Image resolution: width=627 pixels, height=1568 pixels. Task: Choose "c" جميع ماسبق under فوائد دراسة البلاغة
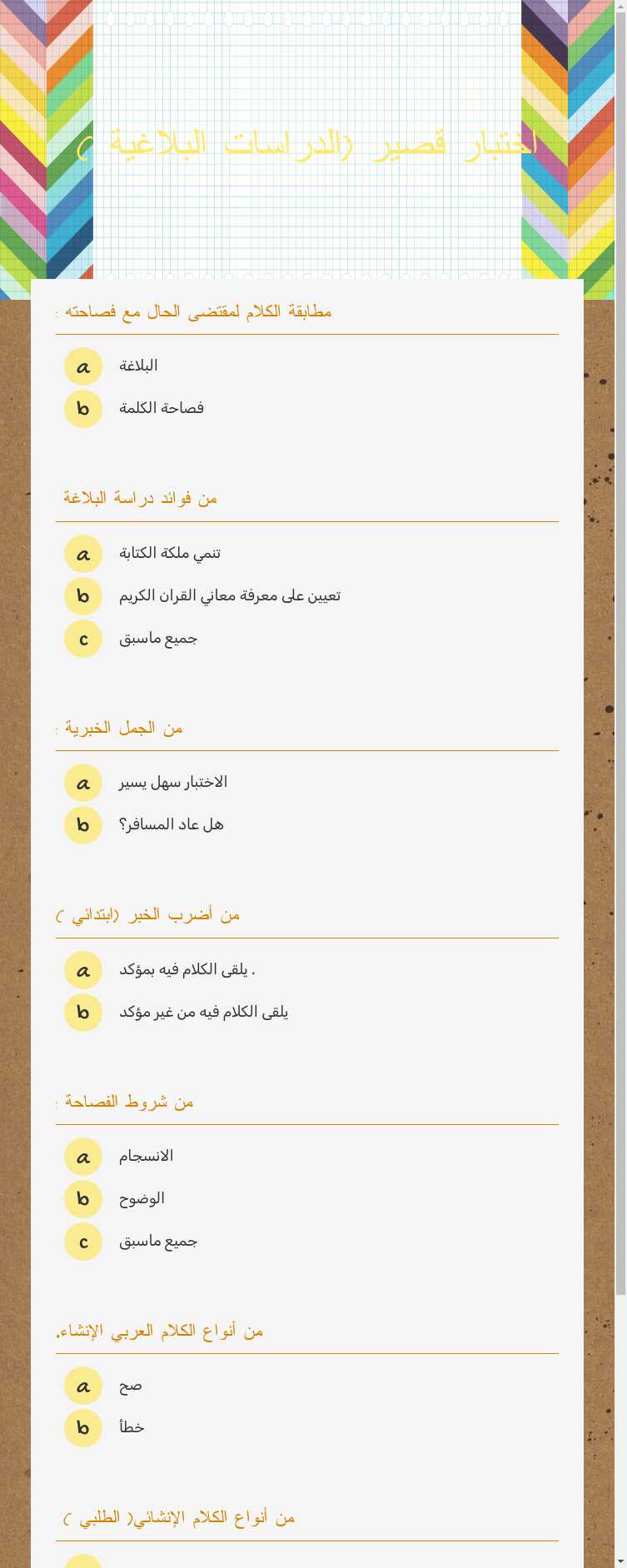pyautogui.click(x=82, y=639)
